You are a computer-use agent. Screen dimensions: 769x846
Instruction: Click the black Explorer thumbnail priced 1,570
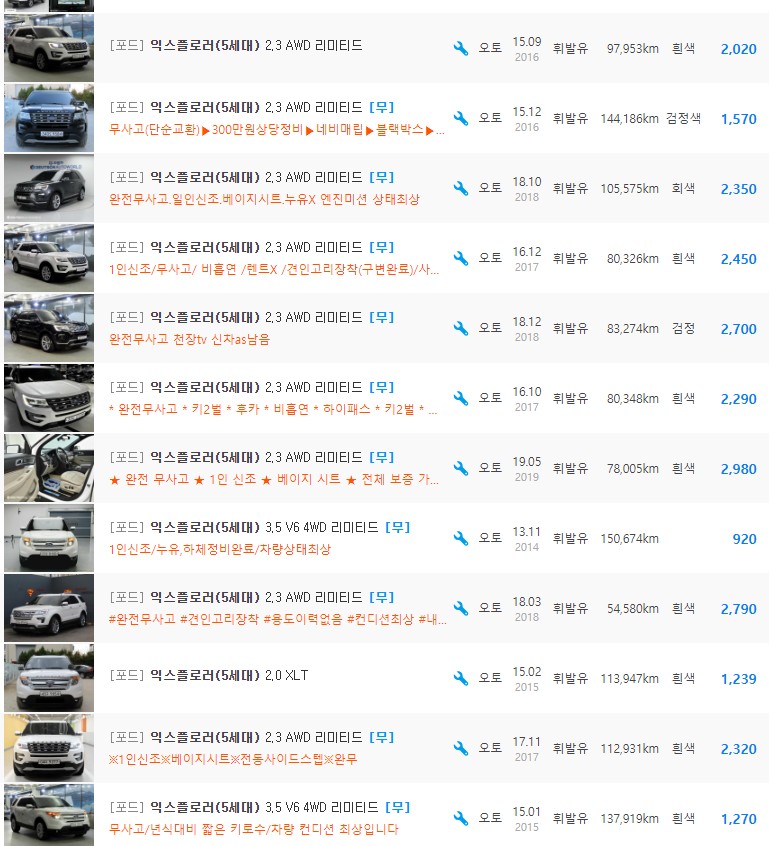(x=48, y=117)
